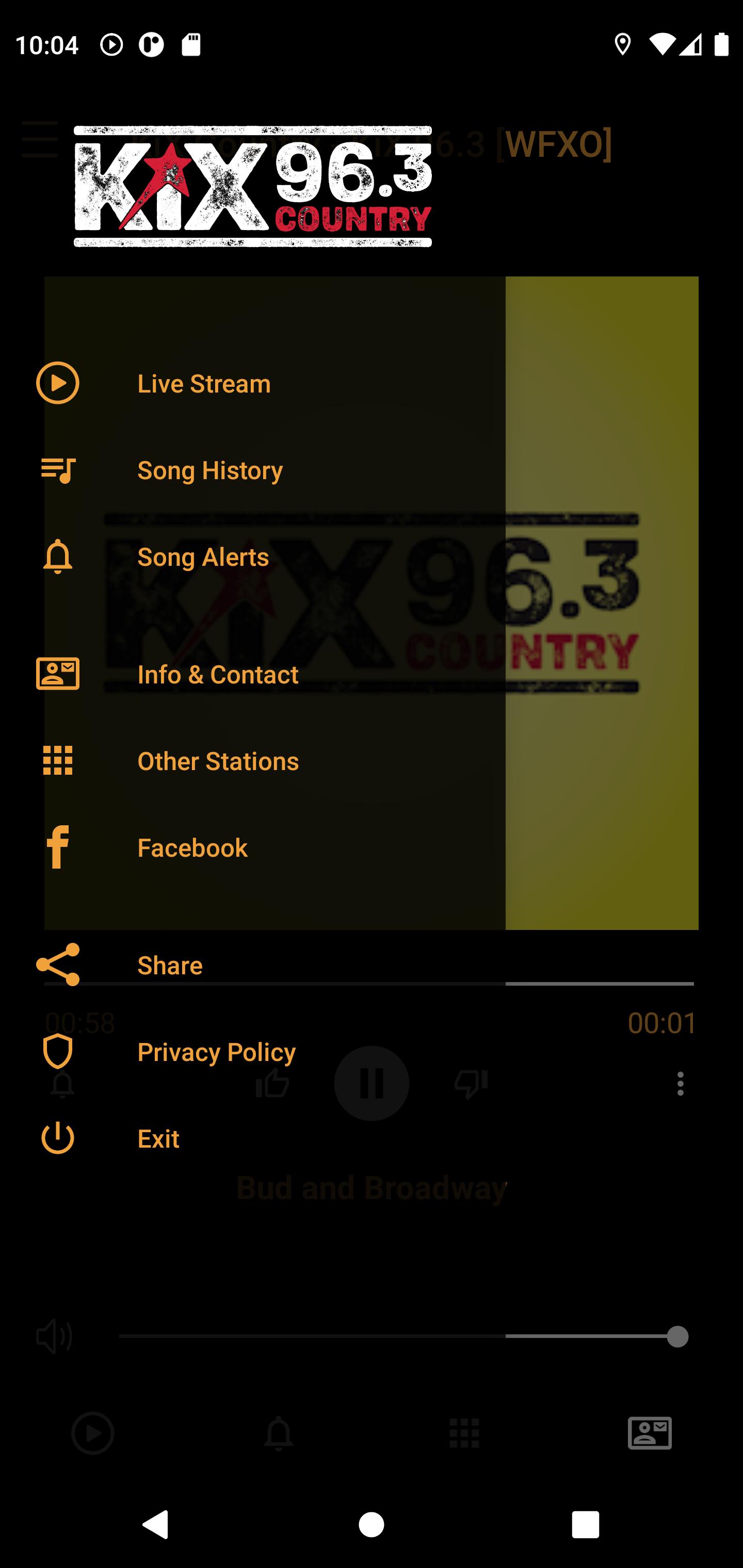The height and width of the screenshot is (1568, 743).
Task: Pause the live stream playback
Action: pos(372,1084)
